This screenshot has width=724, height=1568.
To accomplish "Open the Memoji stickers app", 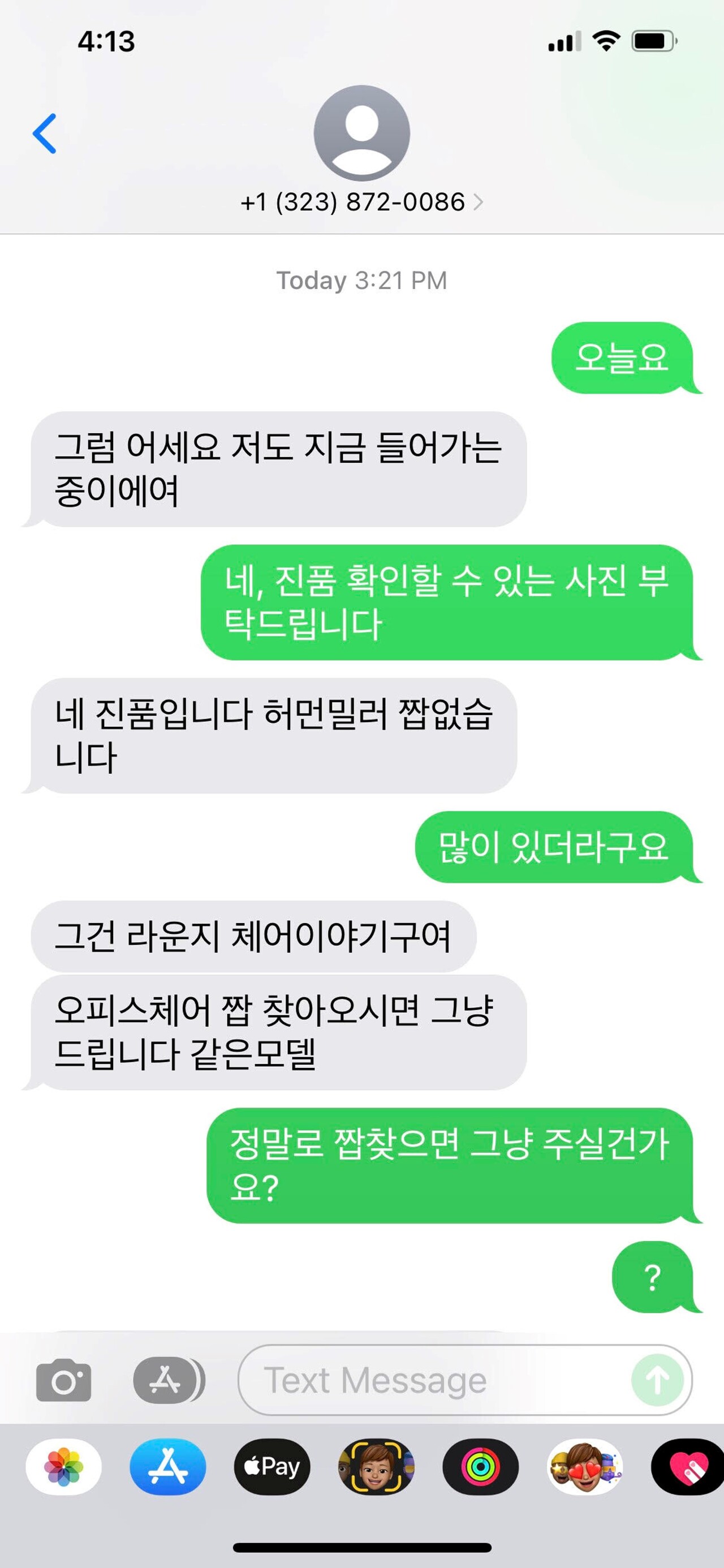I will point(584,1467).
